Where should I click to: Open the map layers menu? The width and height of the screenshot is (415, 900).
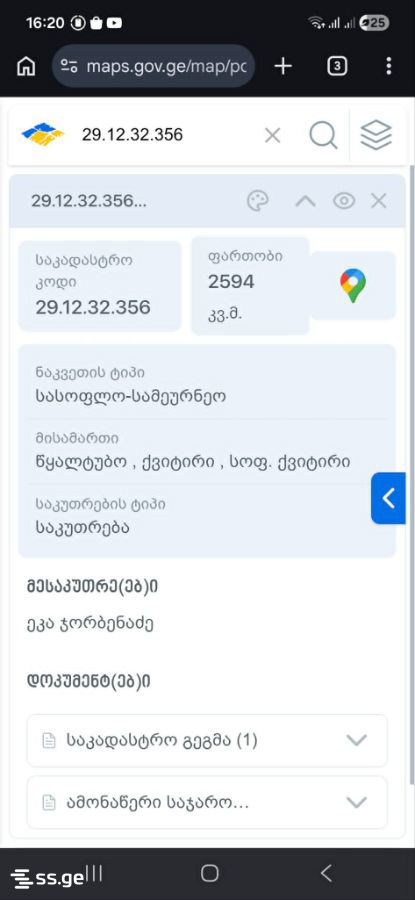376,135
